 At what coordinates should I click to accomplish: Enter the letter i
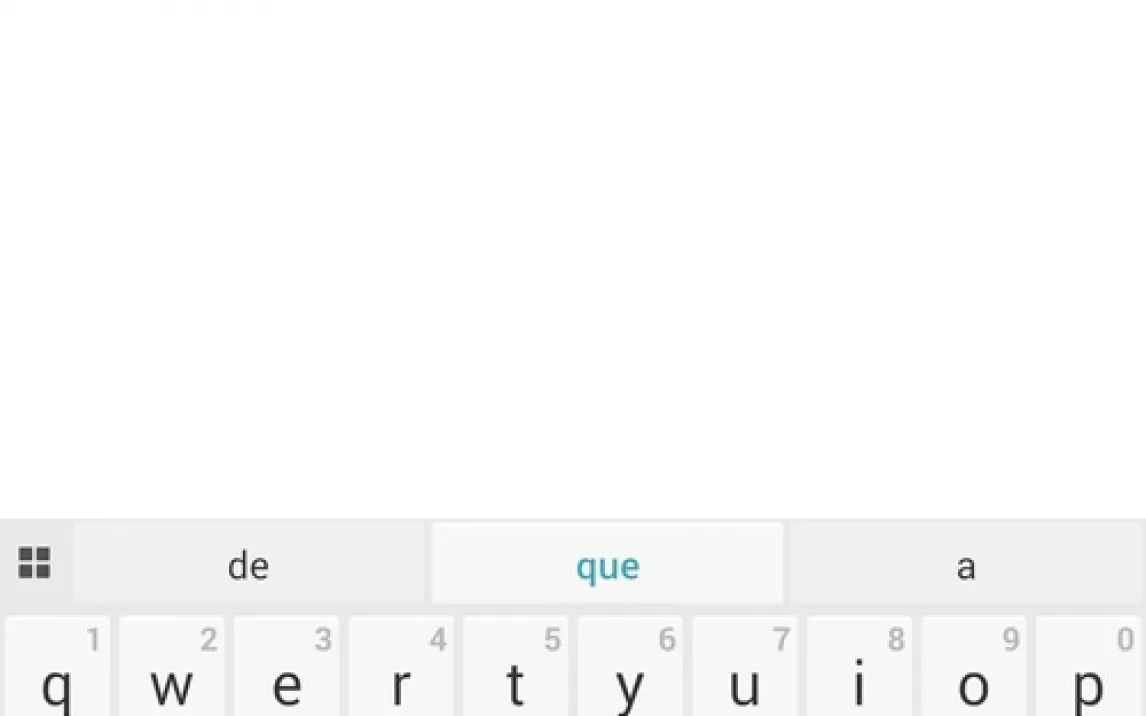coord(859,670)
